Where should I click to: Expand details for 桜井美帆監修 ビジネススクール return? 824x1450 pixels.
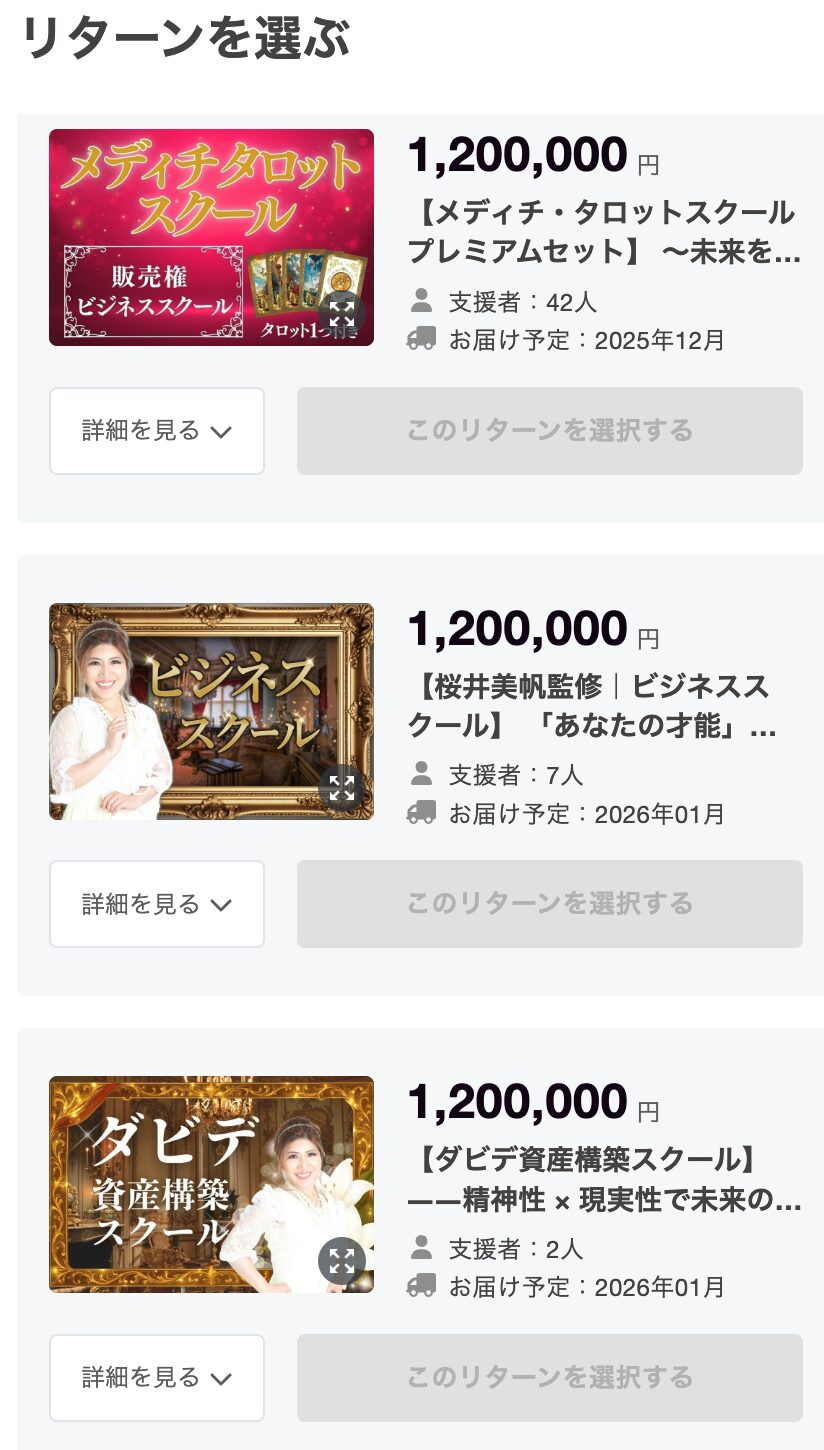point(157,904)
